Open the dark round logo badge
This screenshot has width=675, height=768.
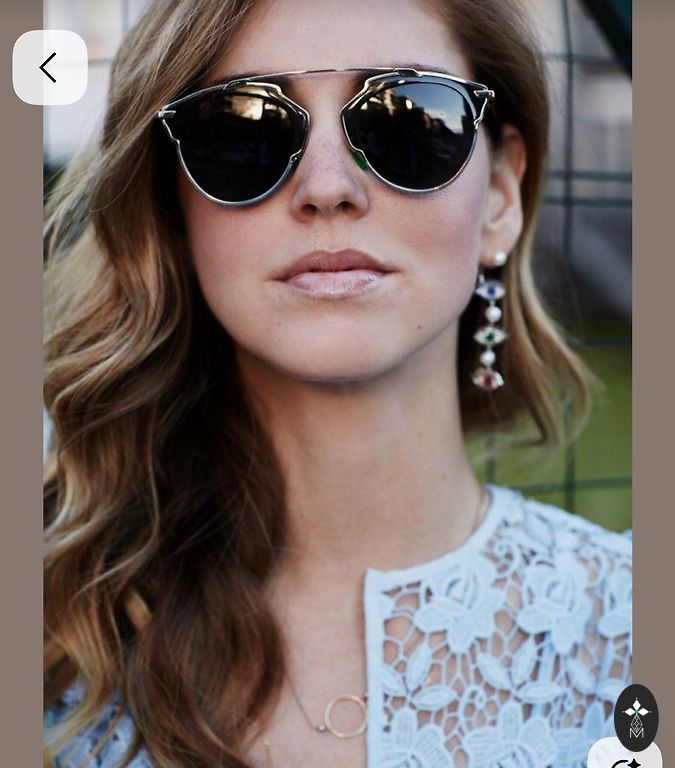[x=636, y=717]
